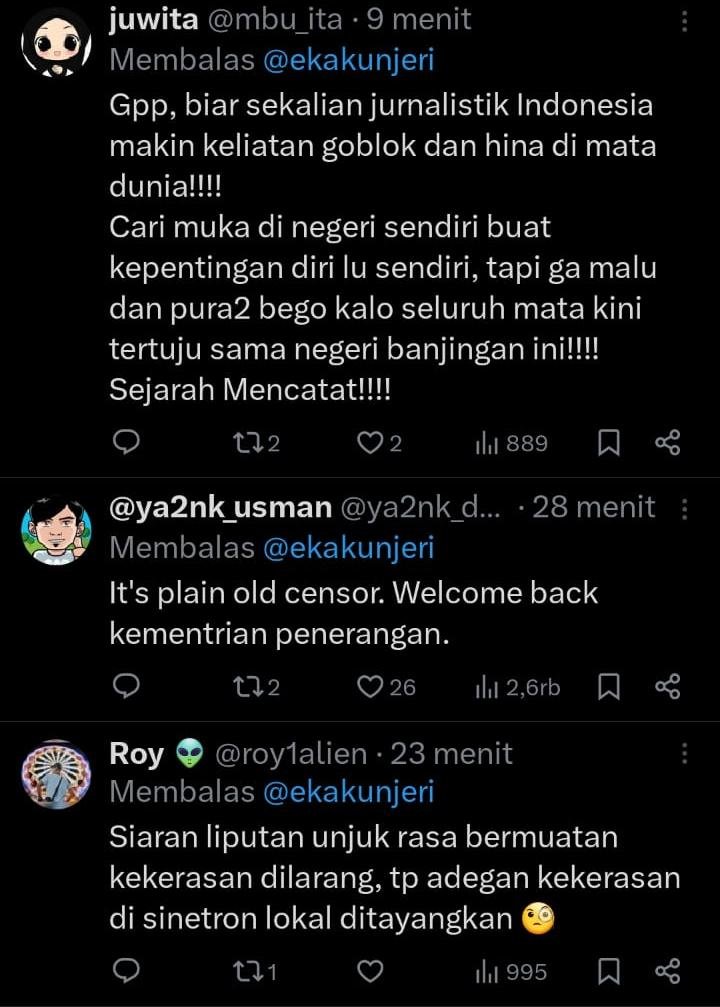Reply to juwita's tweet

126,443
